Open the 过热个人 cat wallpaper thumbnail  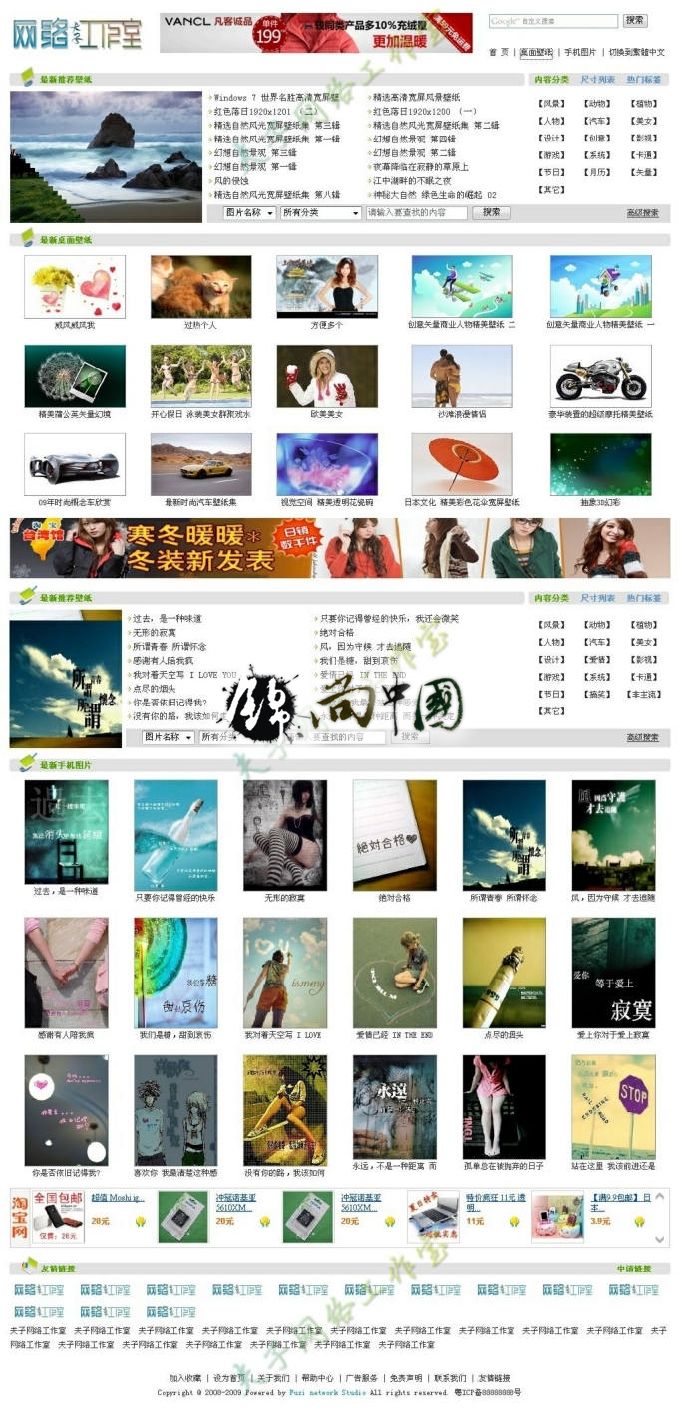(x=200, y=287)
